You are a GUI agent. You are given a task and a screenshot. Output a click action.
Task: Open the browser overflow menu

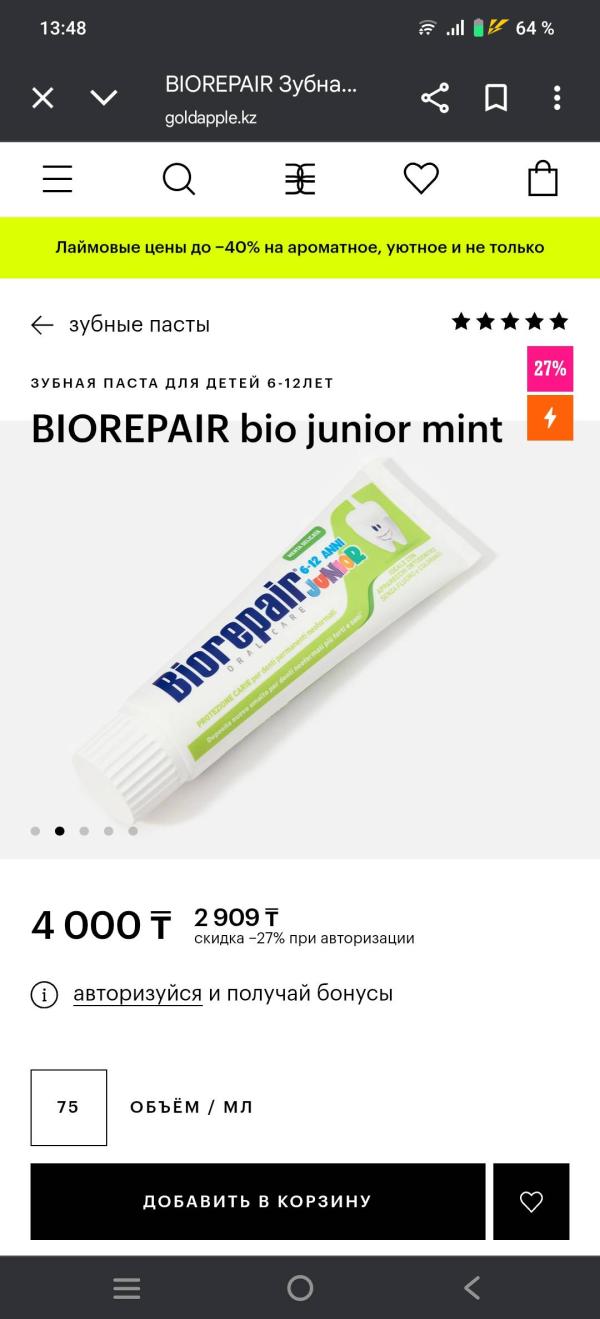[x=557, y=98]
